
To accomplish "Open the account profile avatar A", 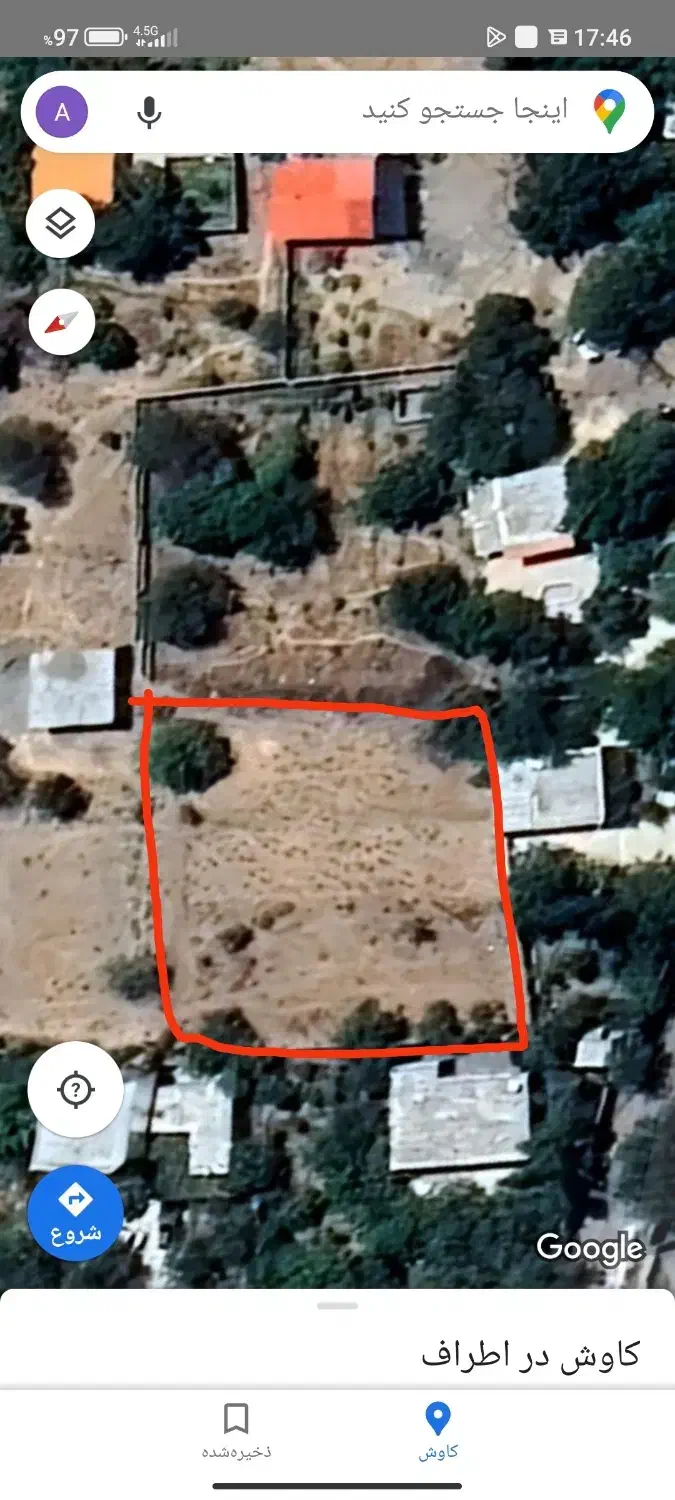I will 62,112.
